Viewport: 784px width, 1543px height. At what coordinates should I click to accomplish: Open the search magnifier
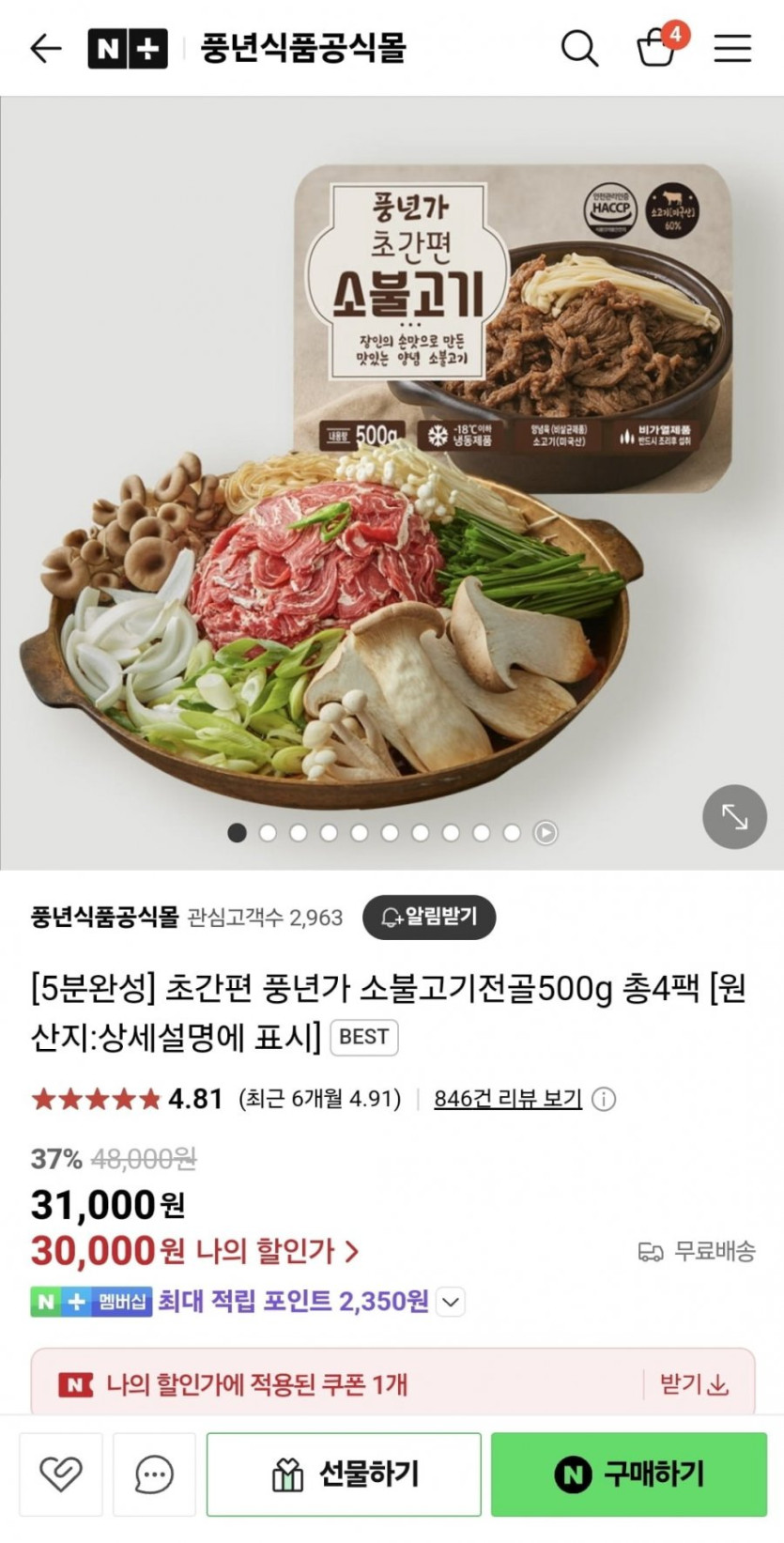[x=579, y=48]
